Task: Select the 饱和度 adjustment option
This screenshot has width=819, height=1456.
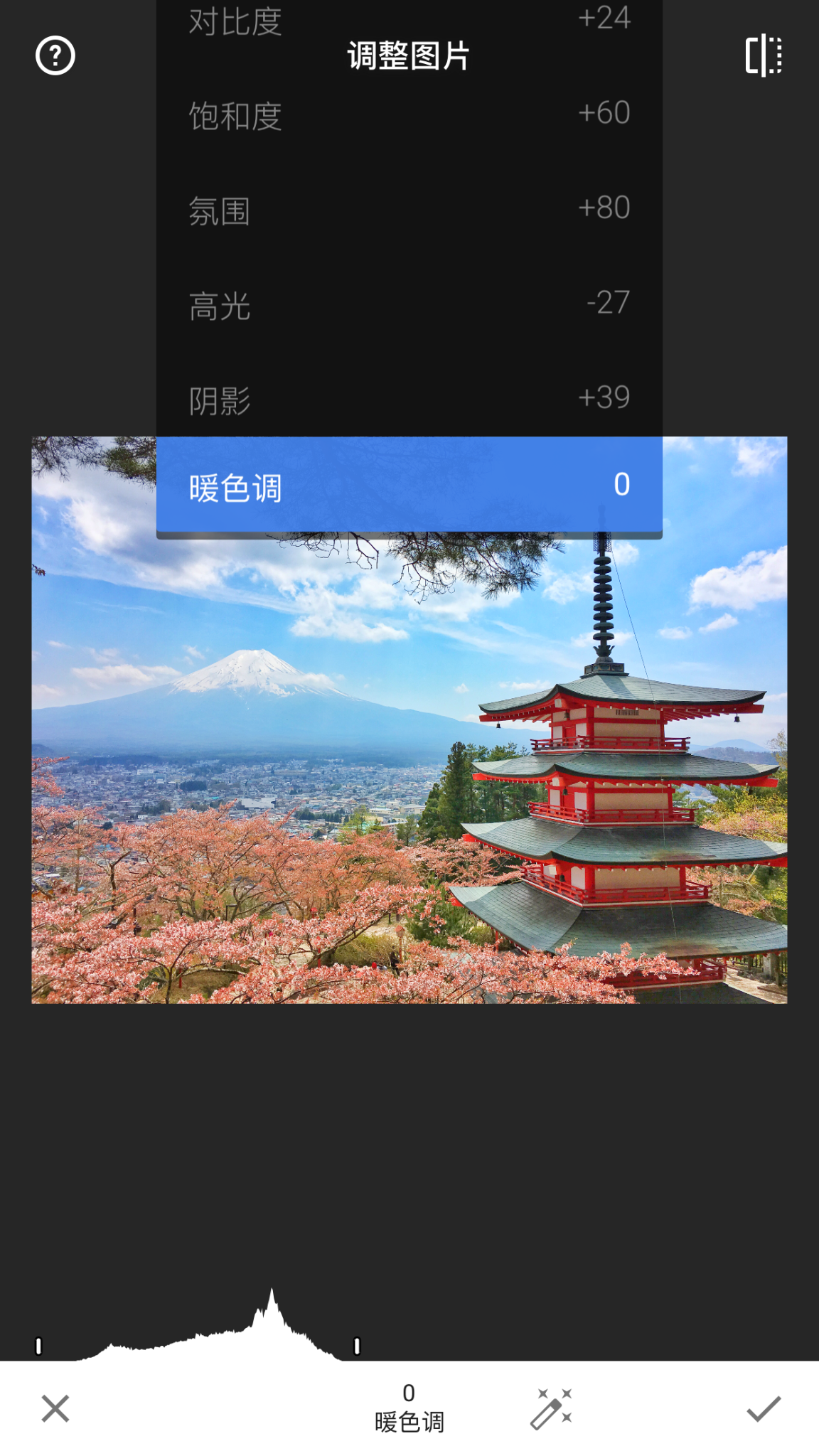Action: tap(409, 115)
